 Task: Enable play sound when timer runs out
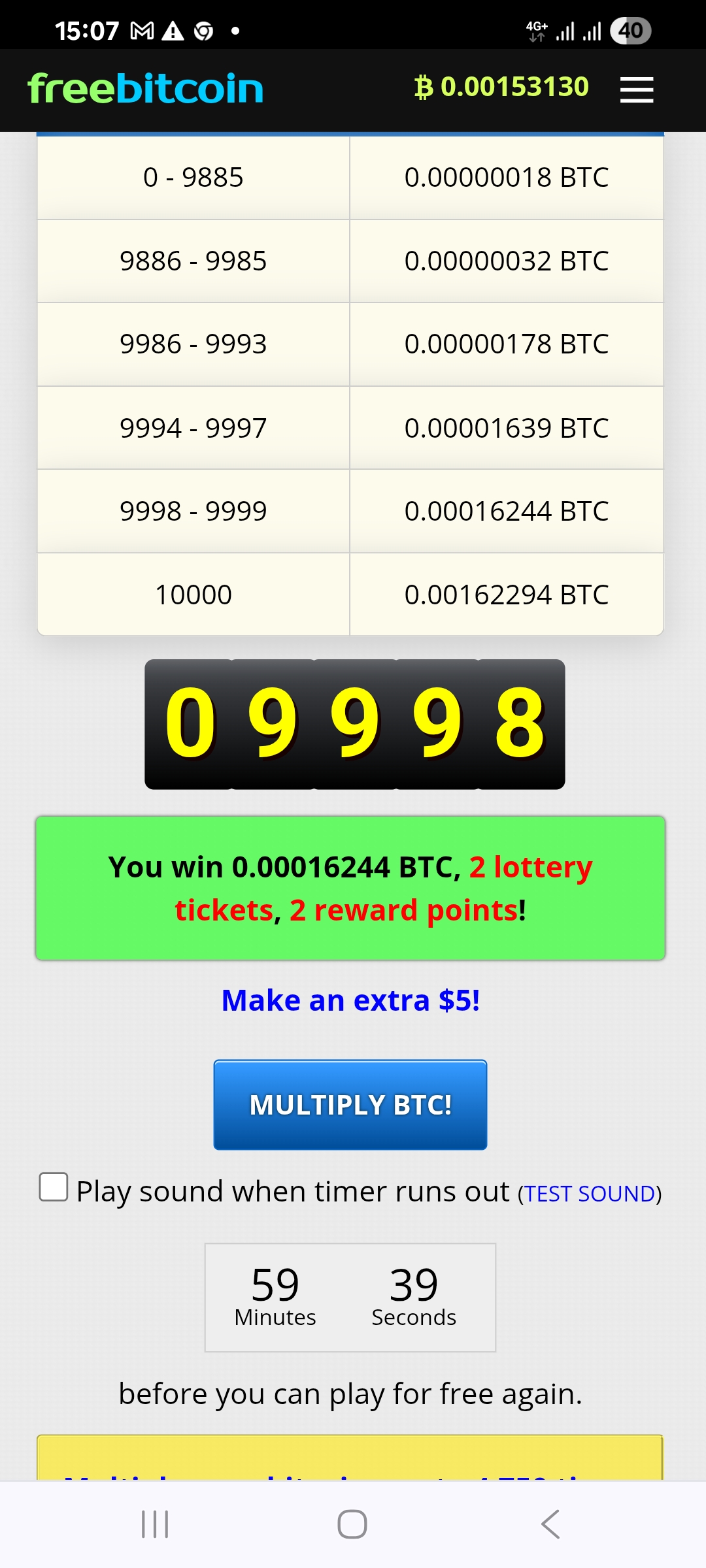coord(54,1187)
